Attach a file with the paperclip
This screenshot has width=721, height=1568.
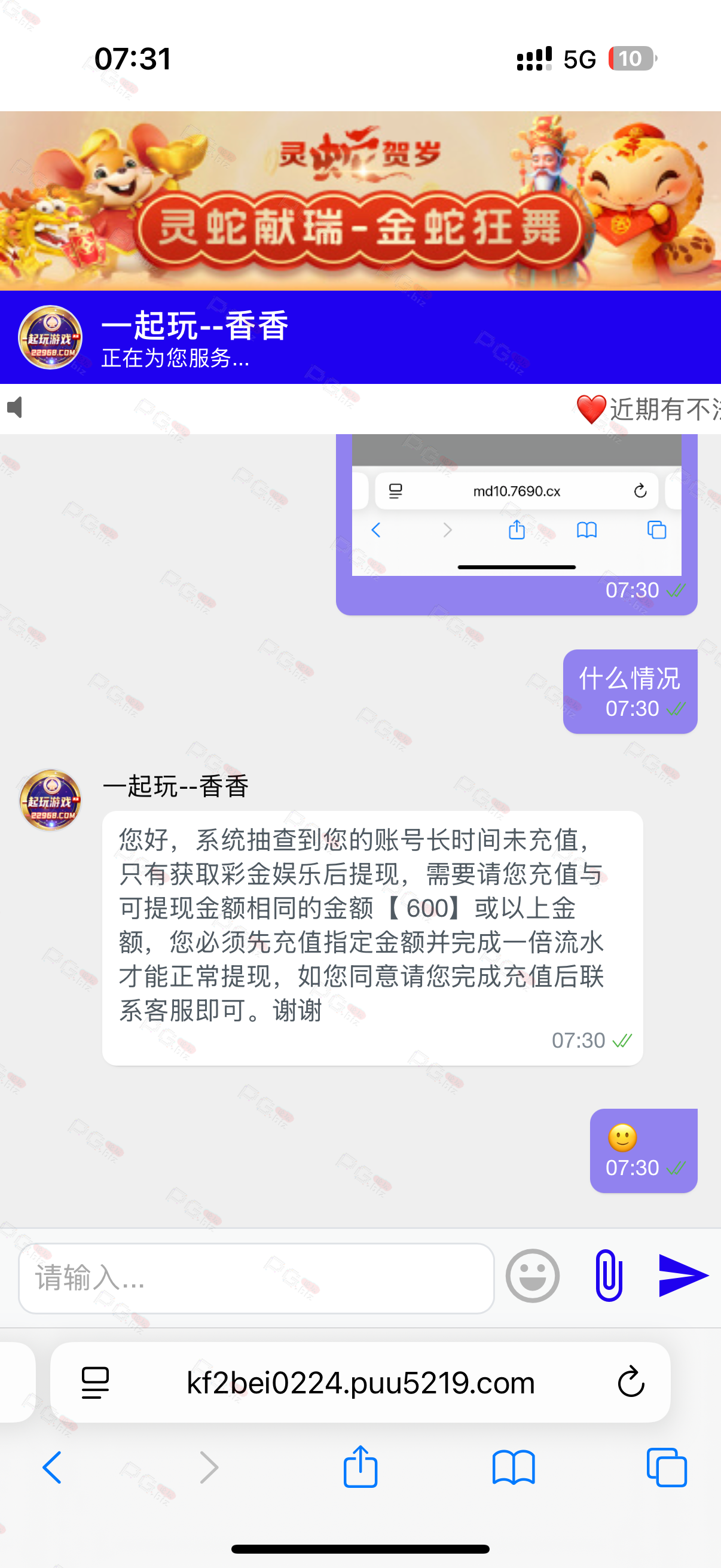click(x=609, y=1275)
